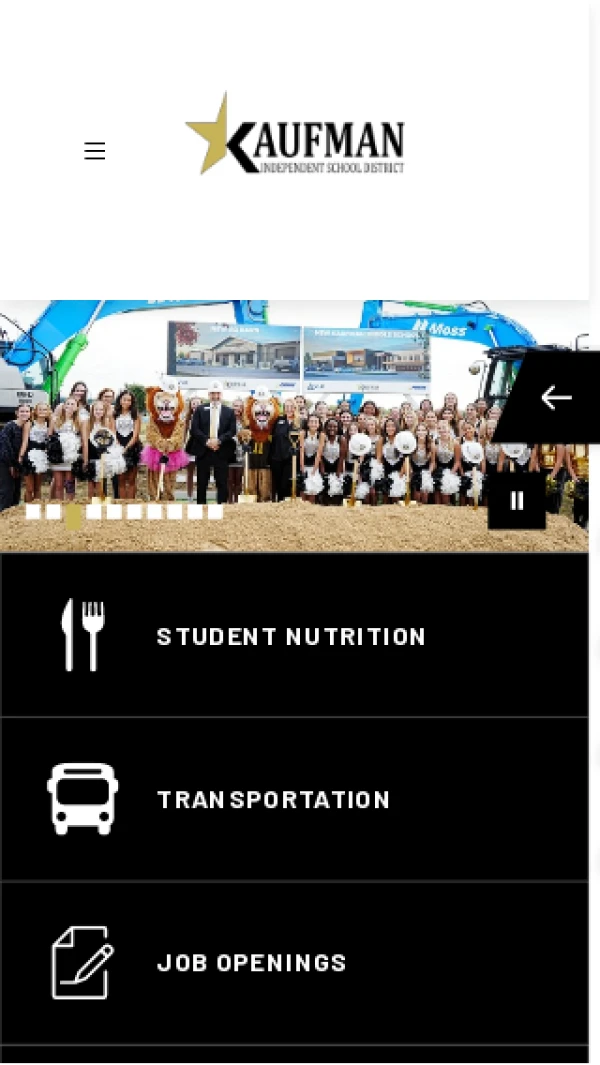Open the Transportation page
This screenshot has height=1065, width=600.
pos(273,799)
